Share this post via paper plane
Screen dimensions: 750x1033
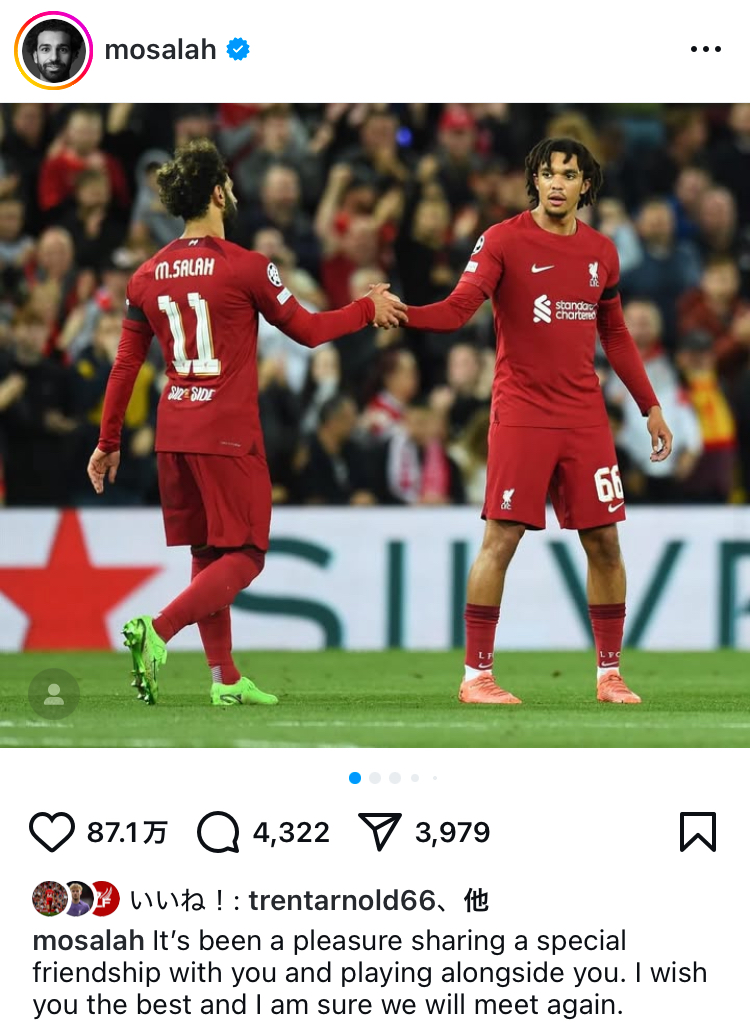click(x=380, y=832)
